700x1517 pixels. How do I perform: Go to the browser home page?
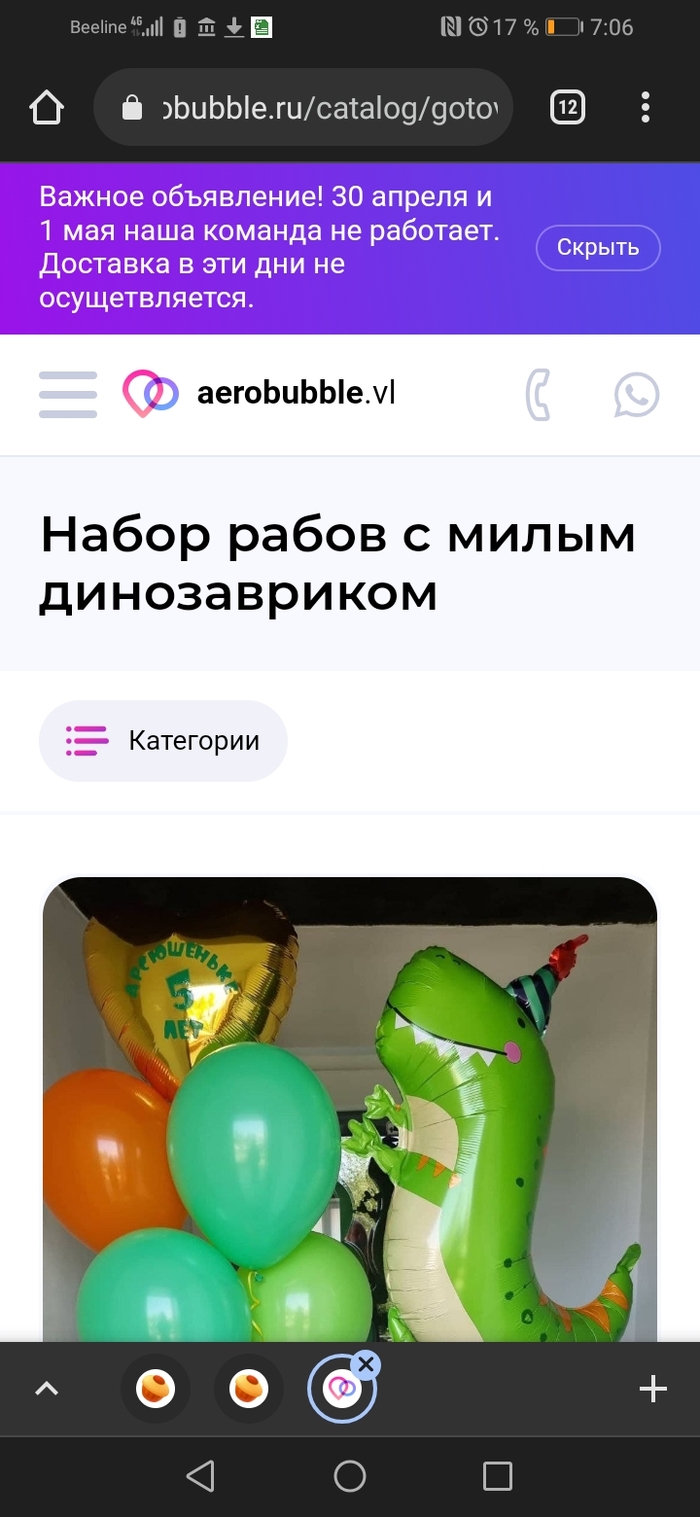click(47, 108)
